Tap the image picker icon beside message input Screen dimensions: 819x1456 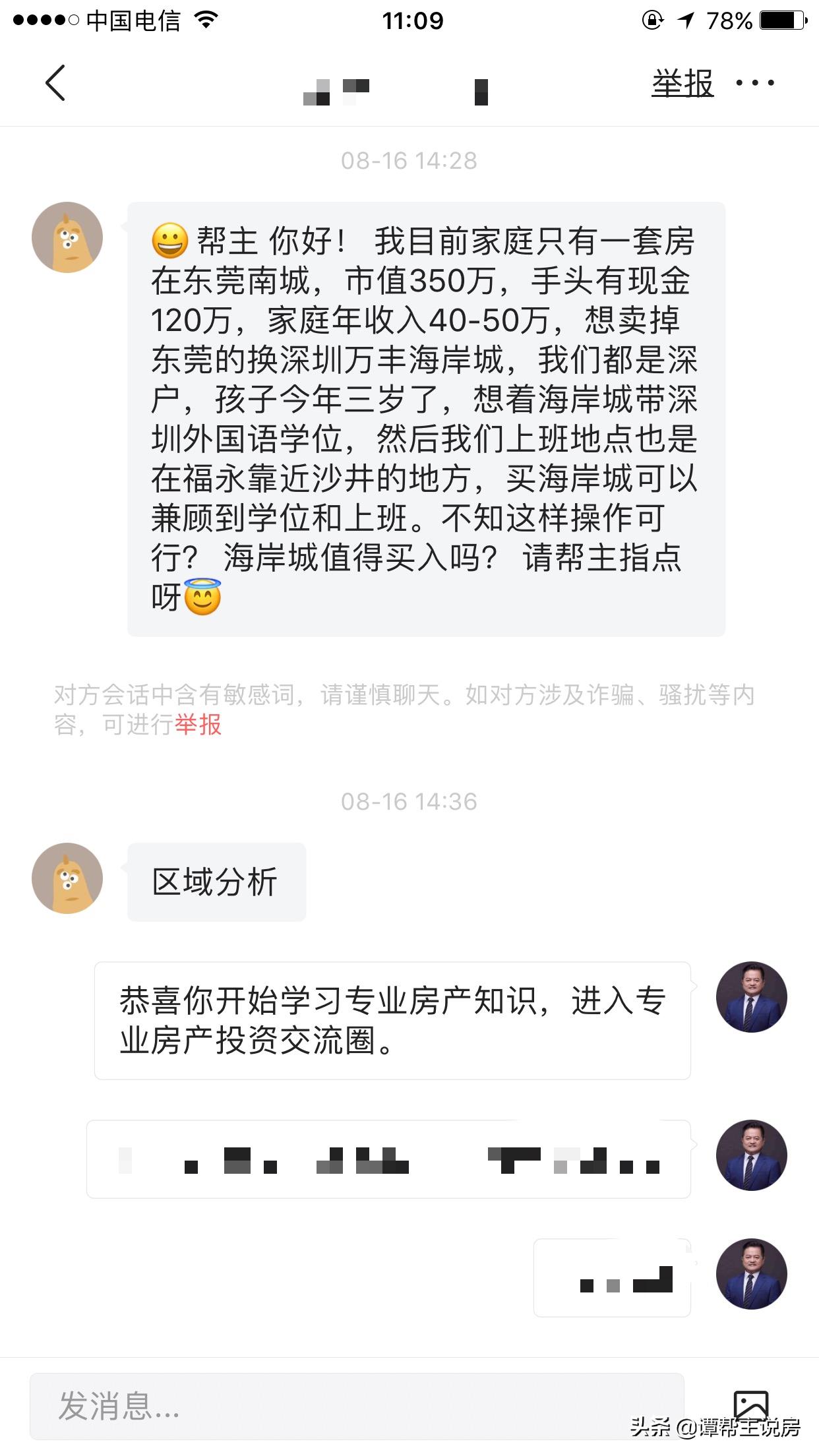tap(752, 1405)
